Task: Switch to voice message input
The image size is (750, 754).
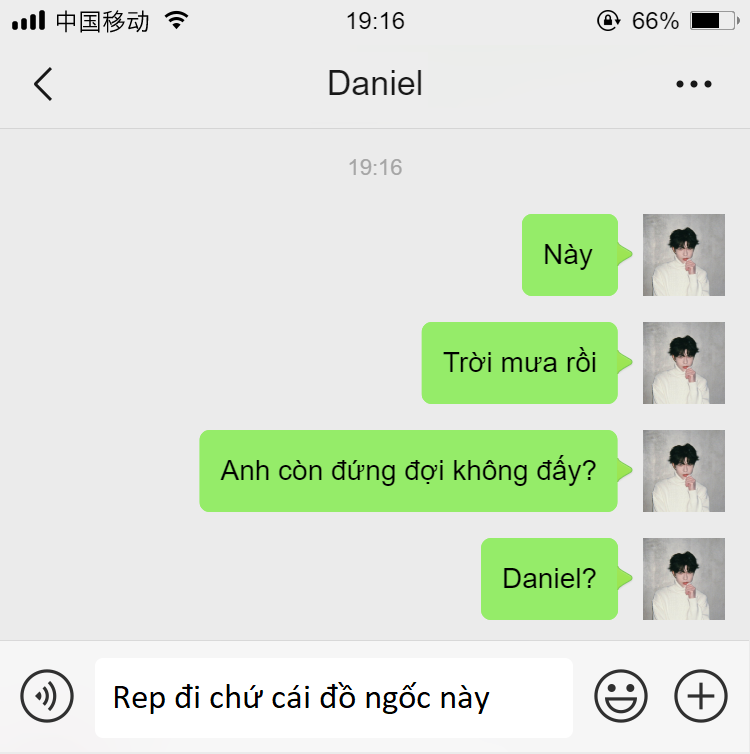Action: (x=47, y=695)
